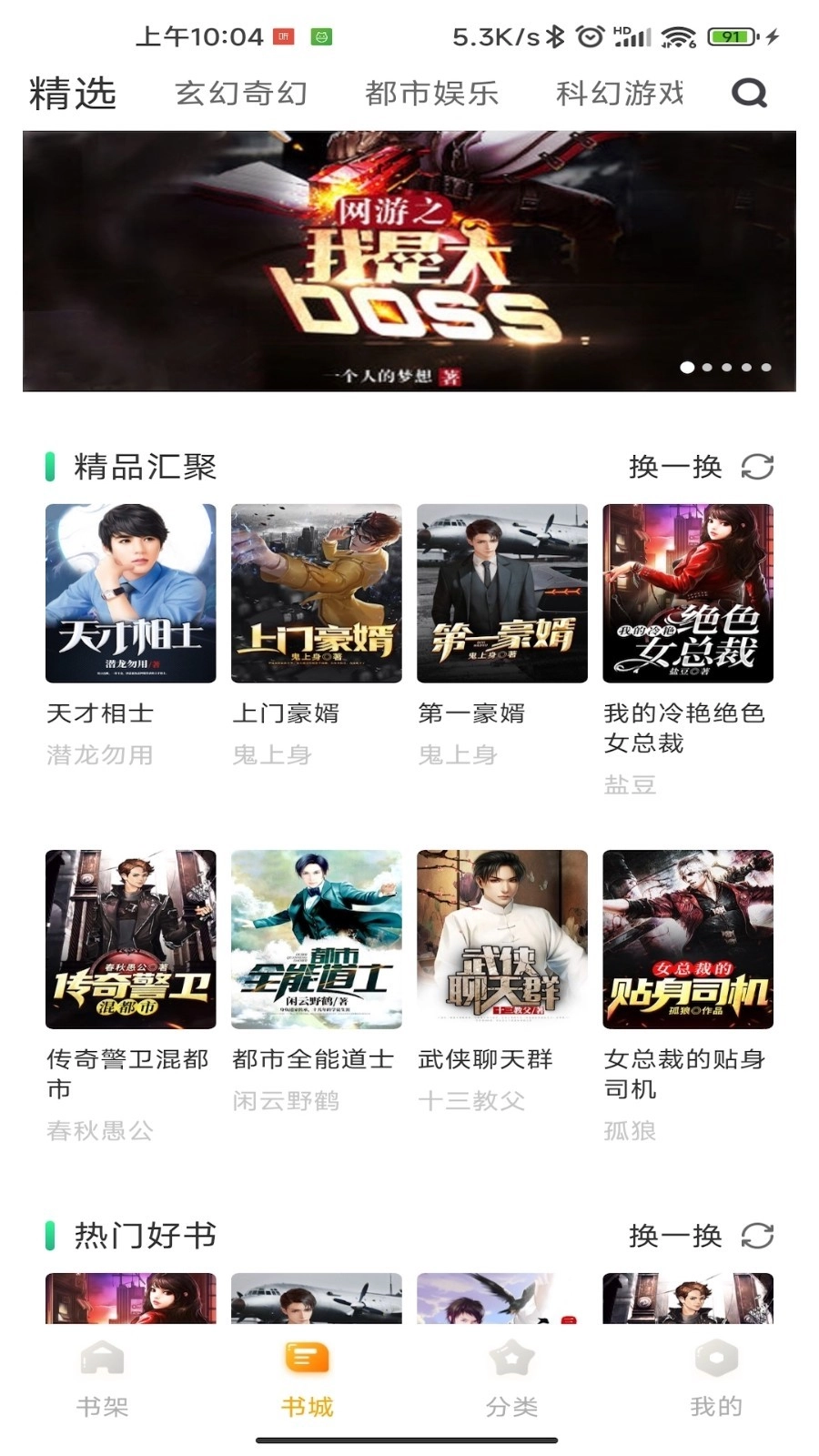Tap the 书架 bookshelf icon in bottom navigation

coord(103,1359)
